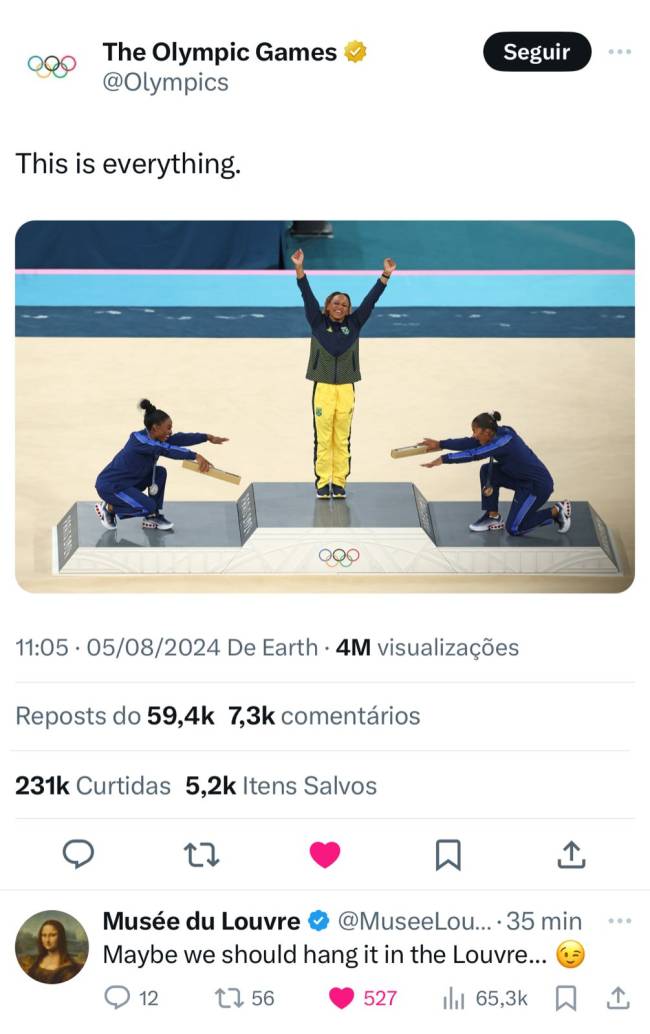This screenshot has width=650, height=1034.
Task: Bookmark the Musée du Louvre reply
Action: [x=566, y=997]
